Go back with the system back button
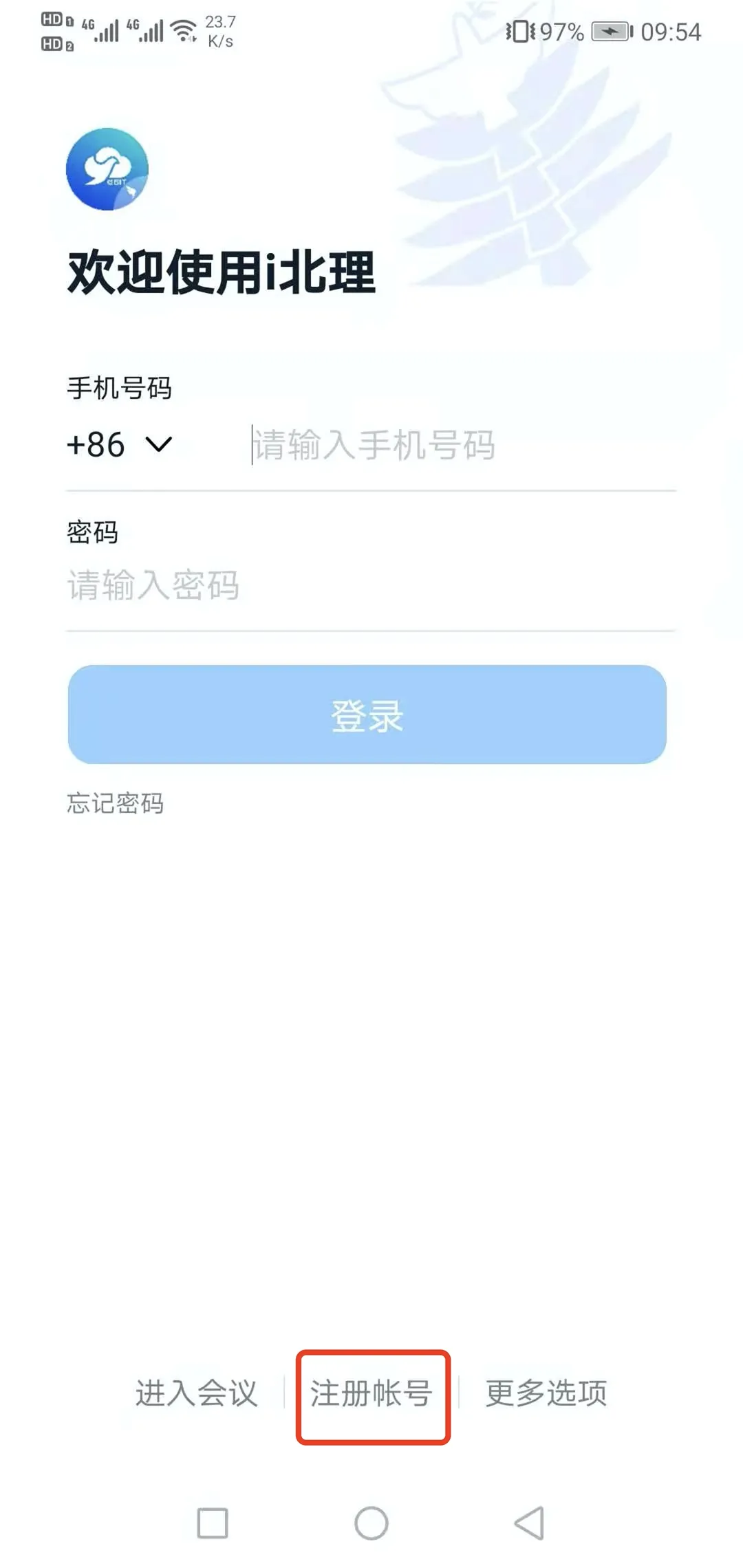Image resolution: width=743 pixels, height=1568 pixels. (x=530, y=1523)
